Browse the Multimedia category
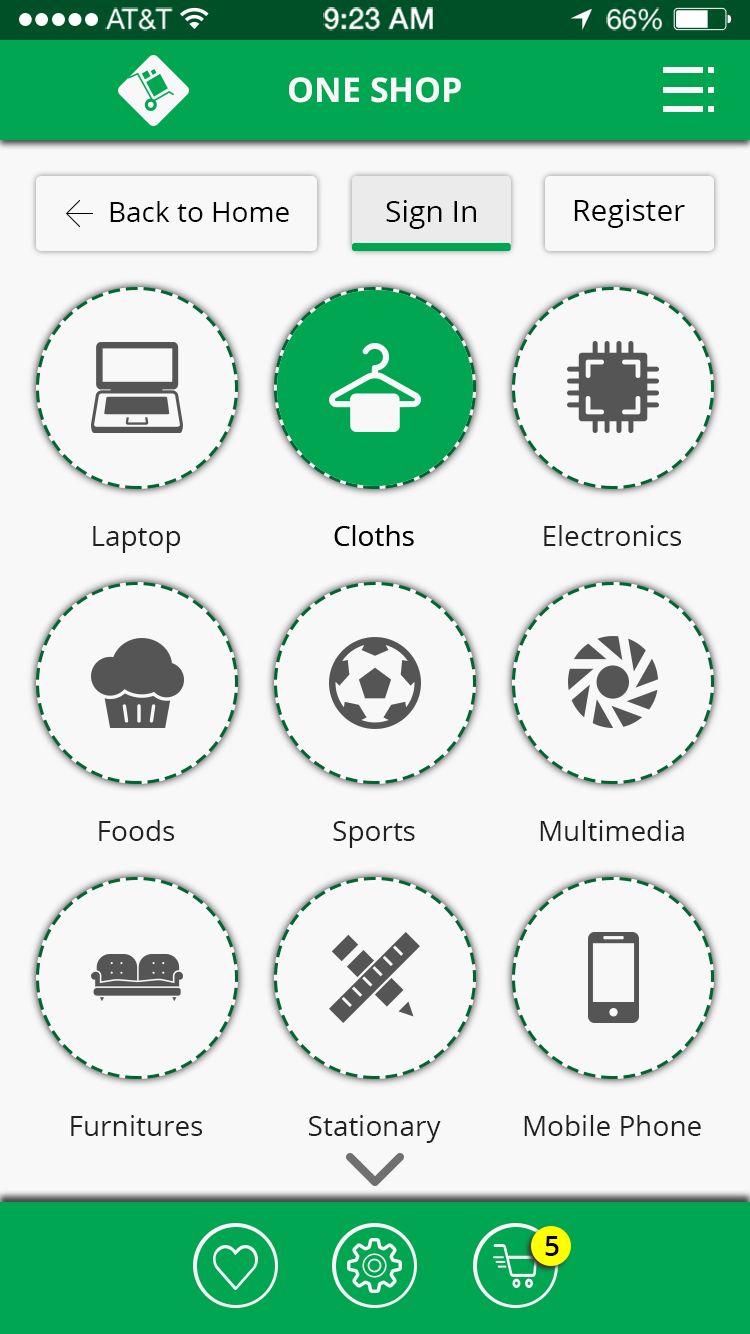This screenshot has height=1334, width=750. point(613,683)
